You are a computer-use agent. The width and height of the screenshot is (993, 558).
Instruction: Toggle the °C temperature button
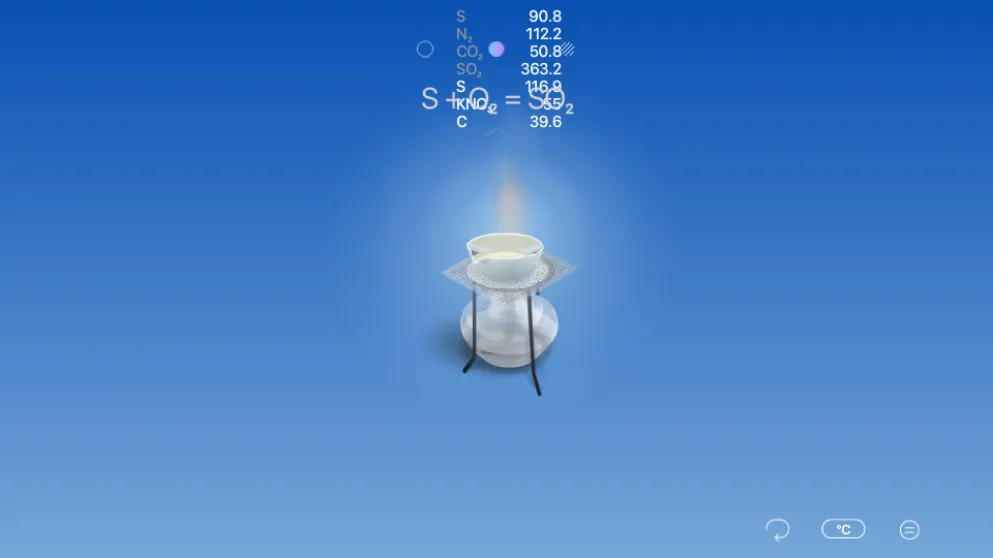[843, 529]
